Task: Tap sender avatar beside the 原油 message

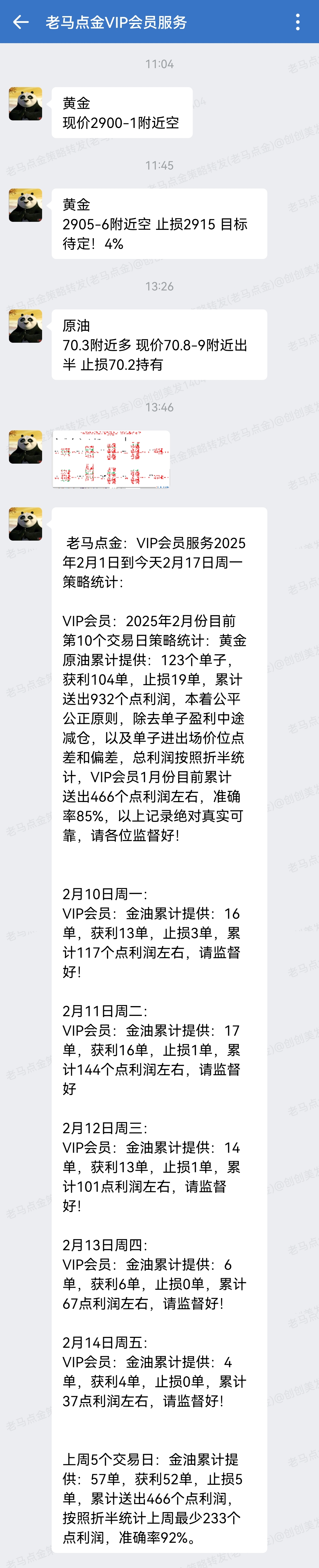Action: [x=25, y=326]
